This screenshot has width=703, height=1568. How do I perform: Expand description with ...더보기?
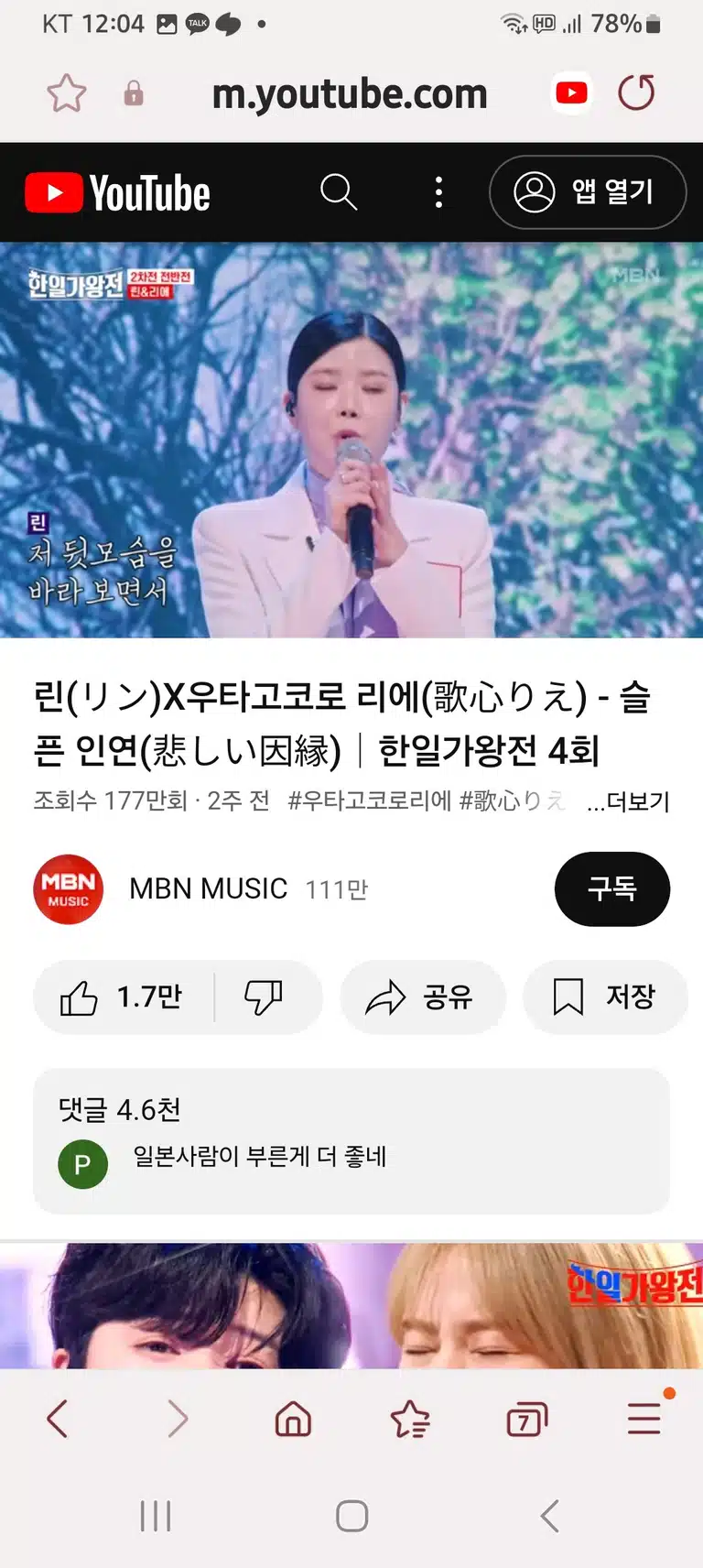(x=628, y=801)
